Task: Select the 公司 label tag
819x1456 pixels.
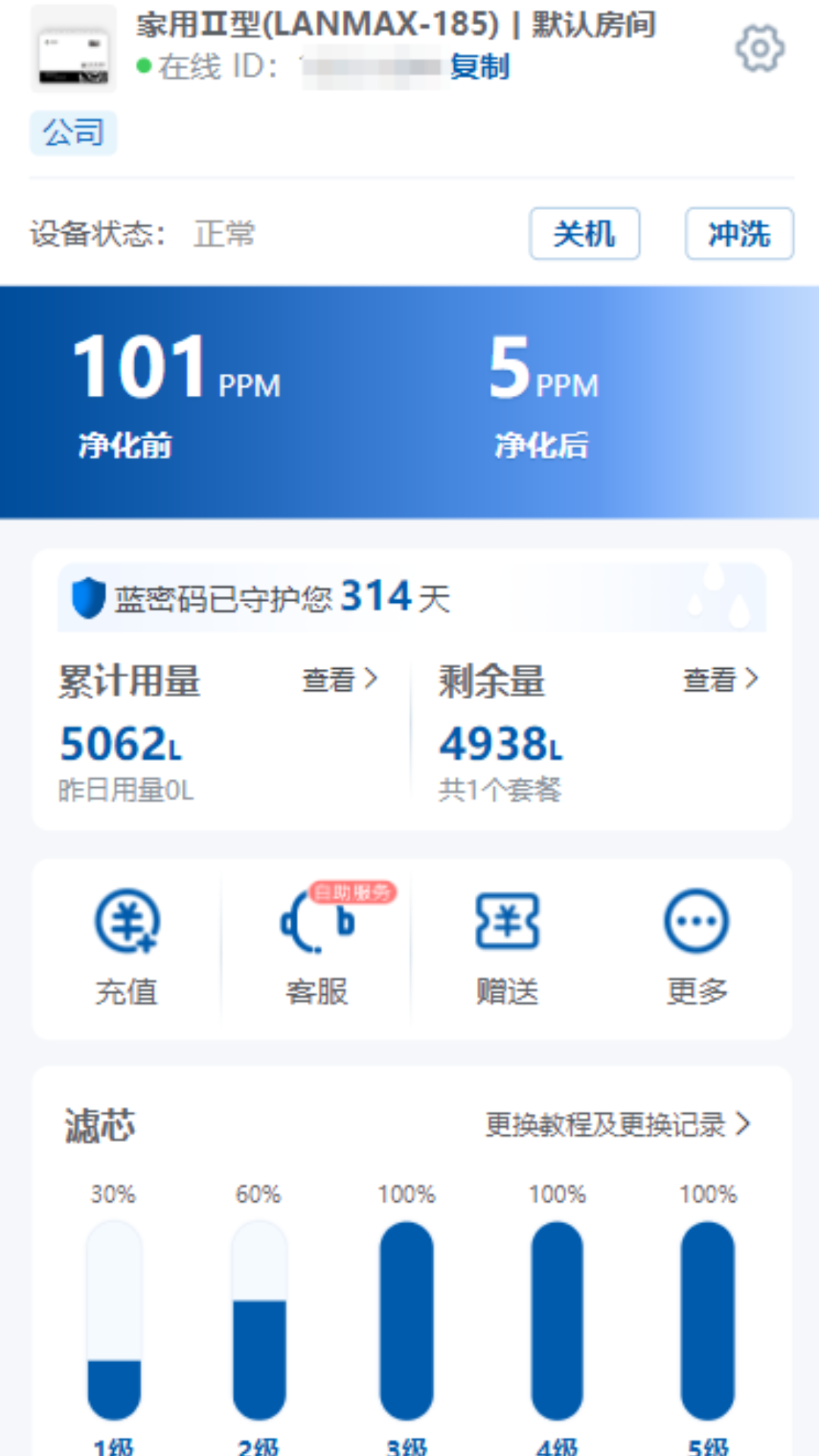Action: (x=74, y=132)
